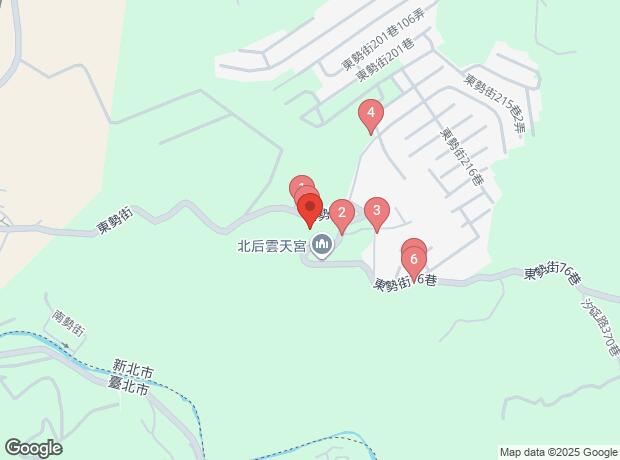Screen dimensions: 620x460
Task: Tap the large red selected location pin
Action: coord(309,207)
